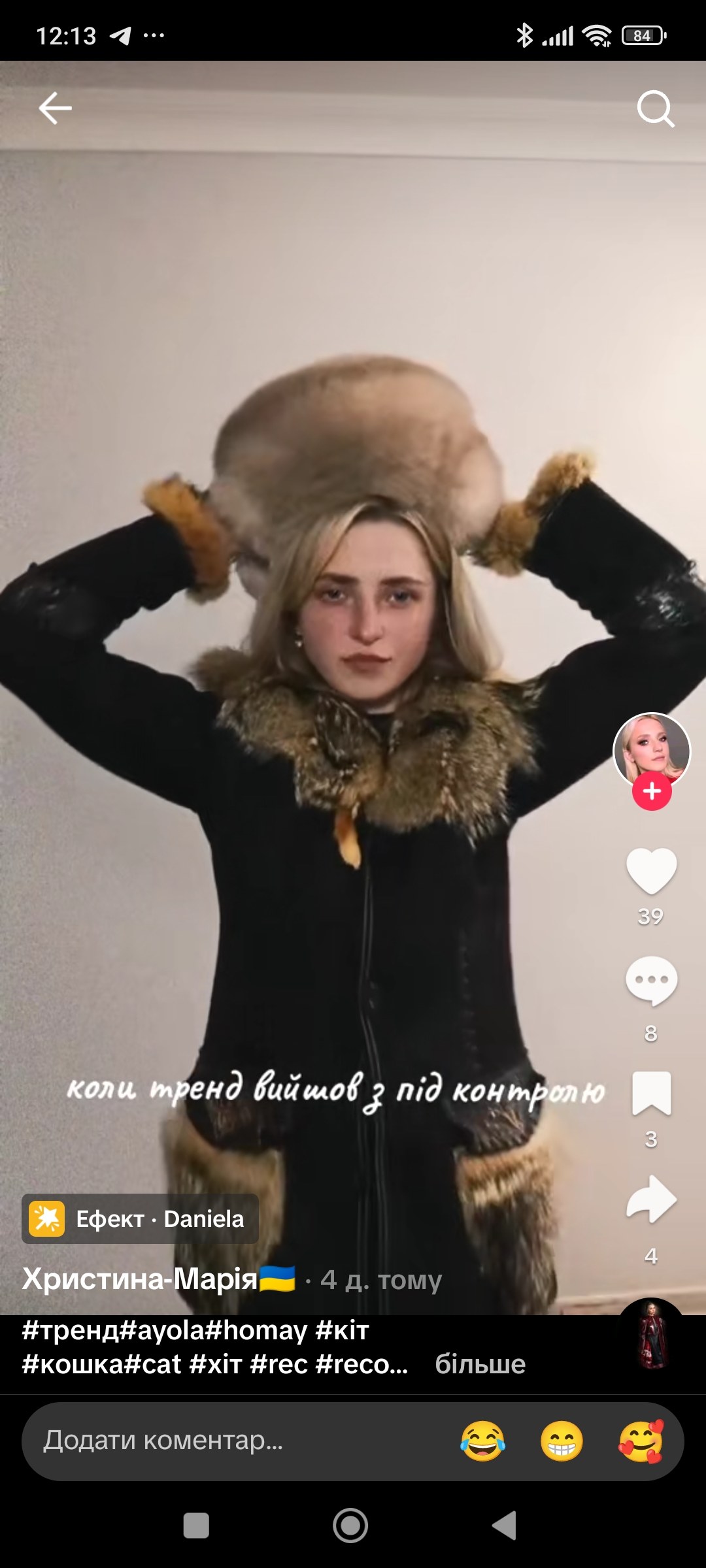Open the comments bubble

(x=651, y=980)
